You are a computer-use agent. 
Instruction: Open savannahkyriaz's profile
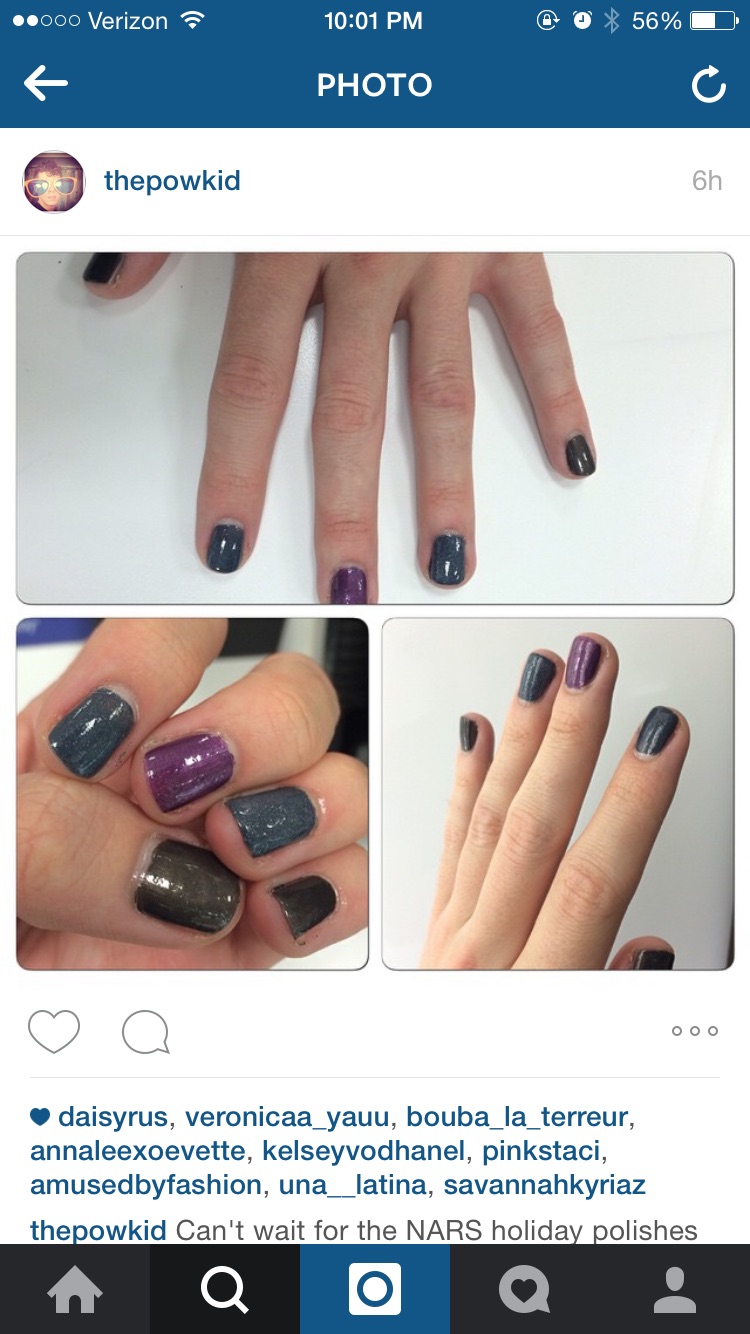tap(545, 1185)
